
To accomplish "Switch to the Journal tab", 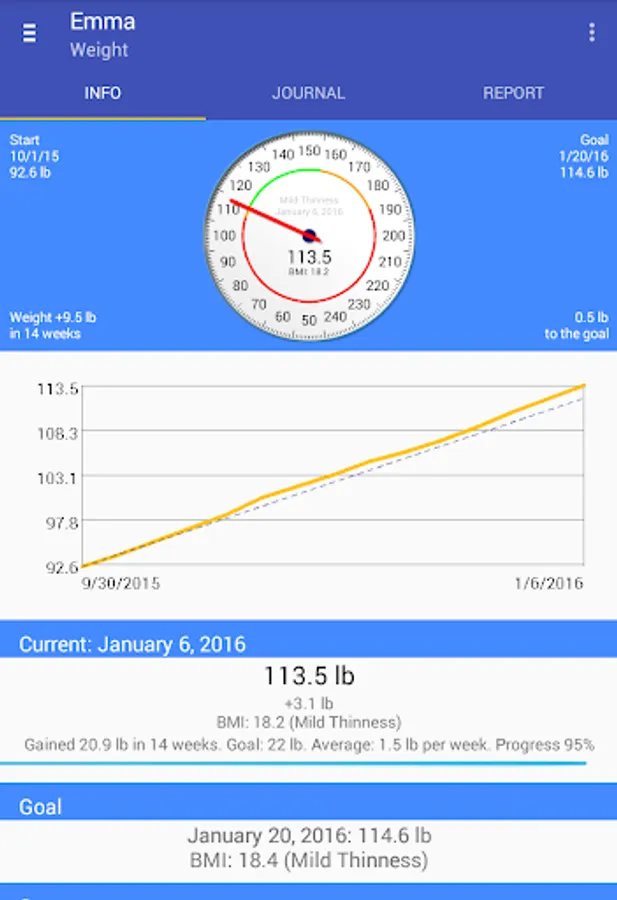I will [308, 93].
